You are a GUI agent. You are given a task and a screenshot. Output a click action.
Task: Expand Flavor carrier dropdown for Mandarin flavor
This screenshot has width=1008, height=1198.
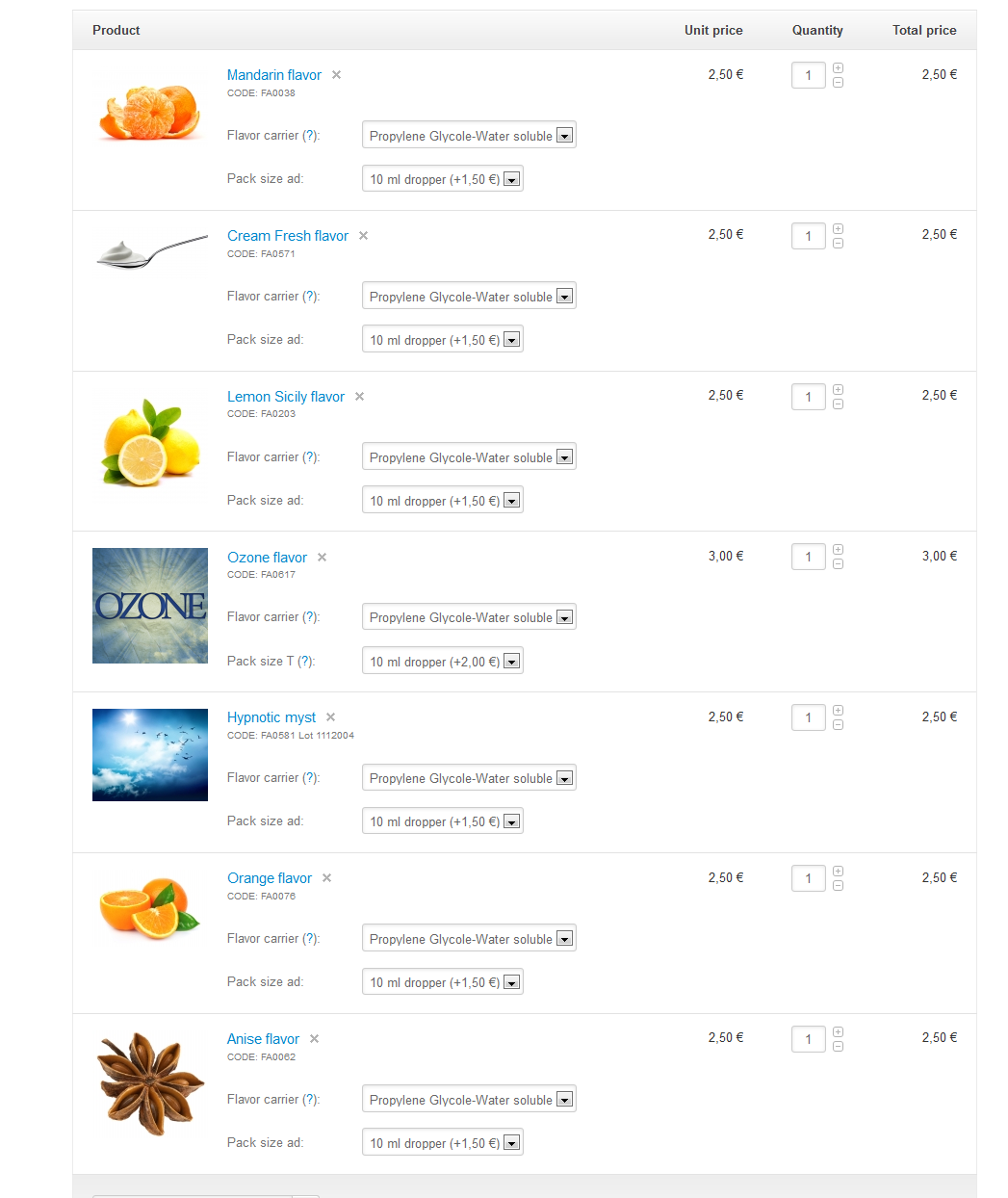point(468,136)
